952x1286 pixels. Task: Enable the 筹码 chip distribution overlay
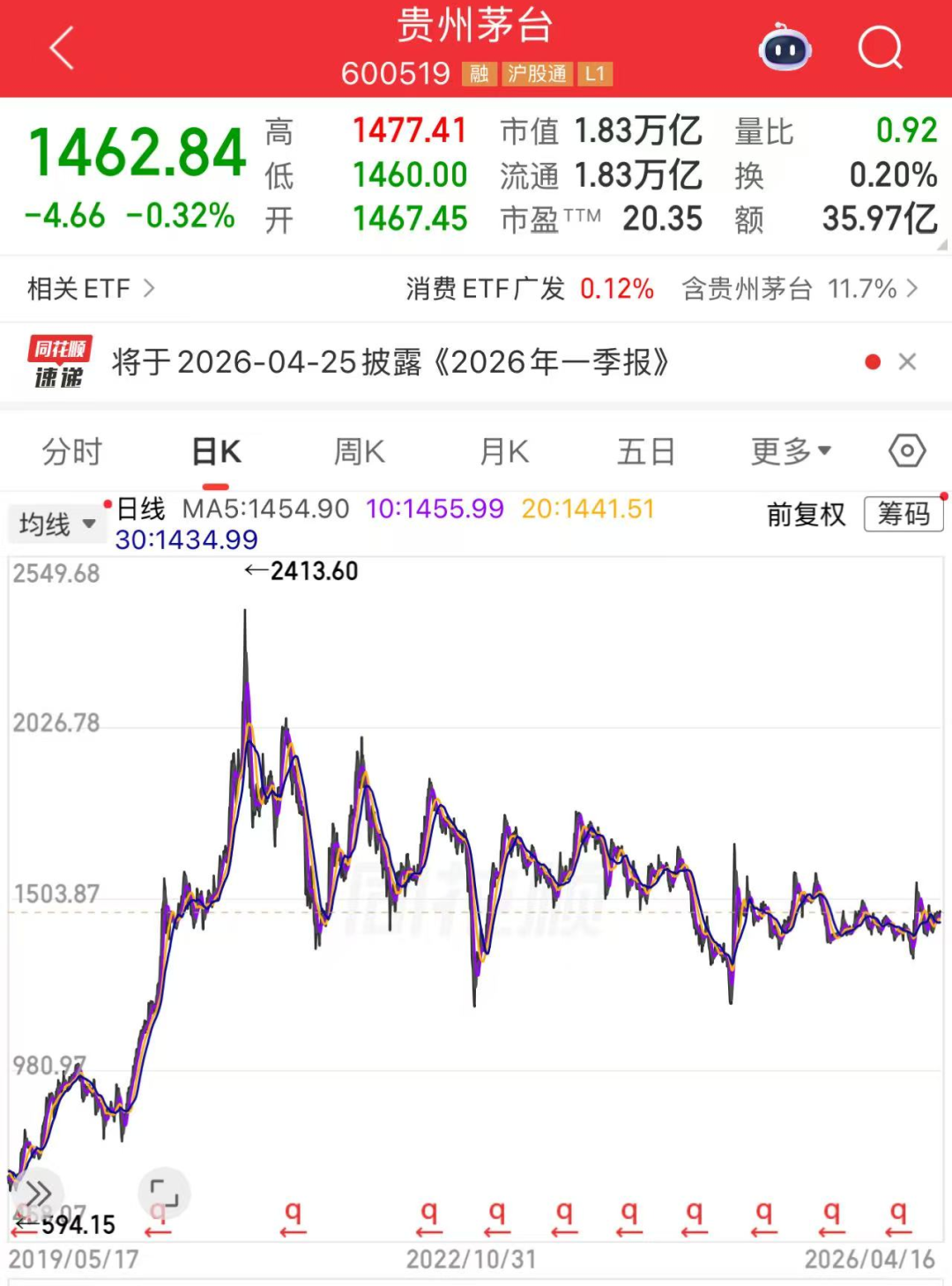click(903, 514)
